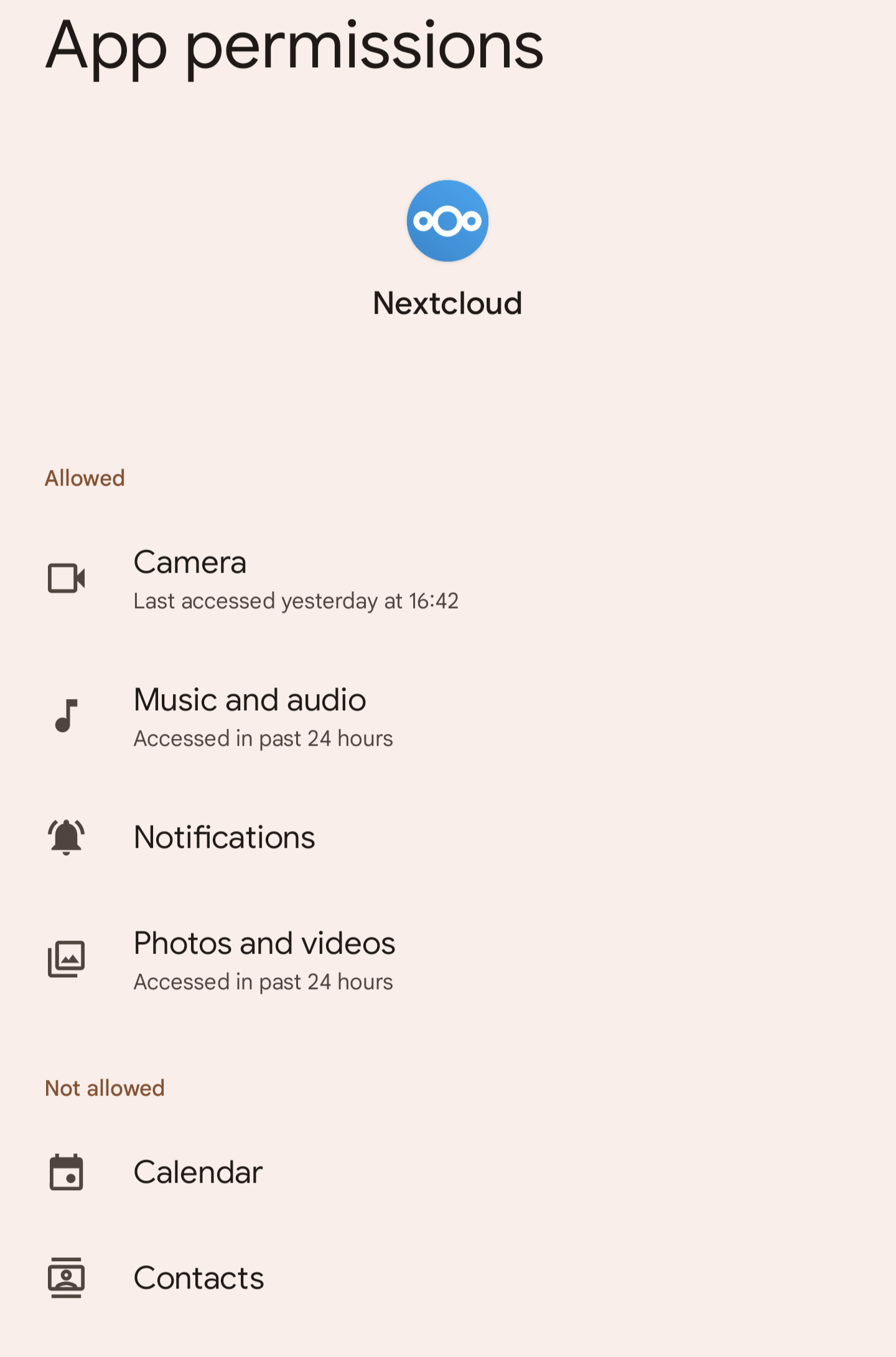Click the Contacts card icon
The width and height of the screenshot is (896, 1357).
click(66, 1277)
